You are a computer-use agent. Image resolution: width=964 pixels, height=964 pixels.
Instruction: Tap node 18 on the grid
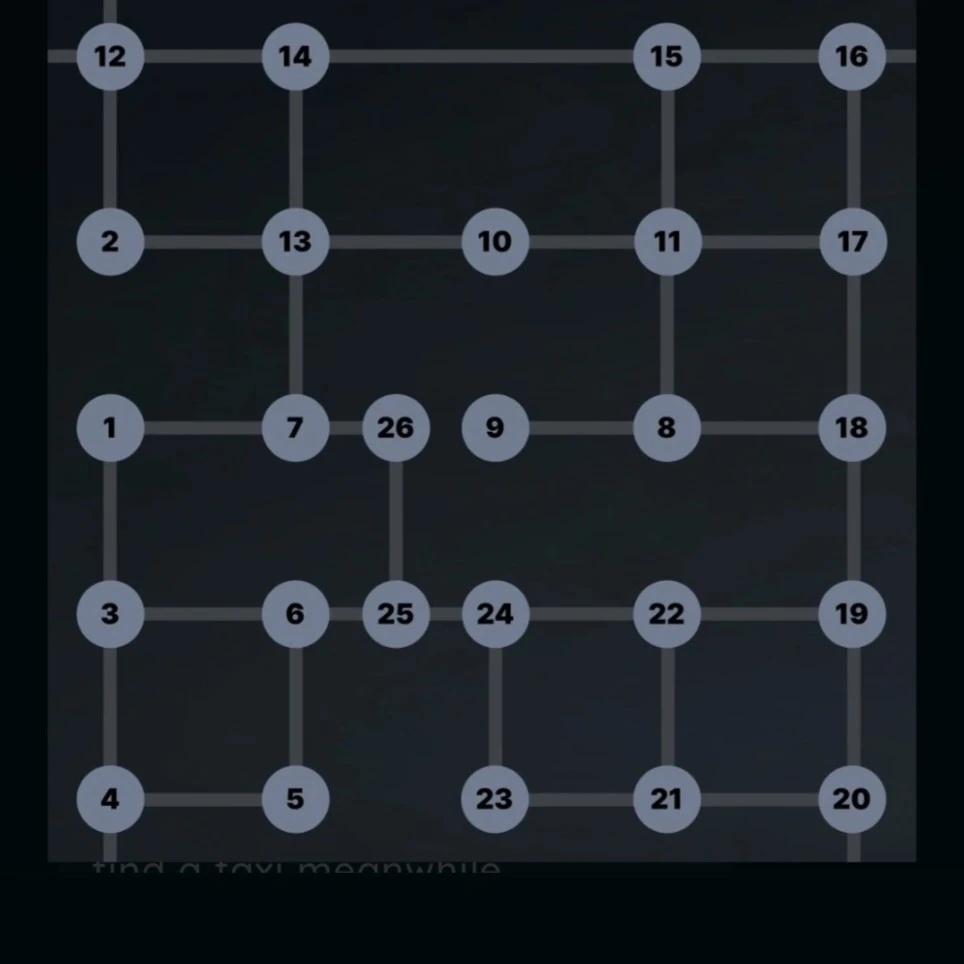(x=851, y=428)
